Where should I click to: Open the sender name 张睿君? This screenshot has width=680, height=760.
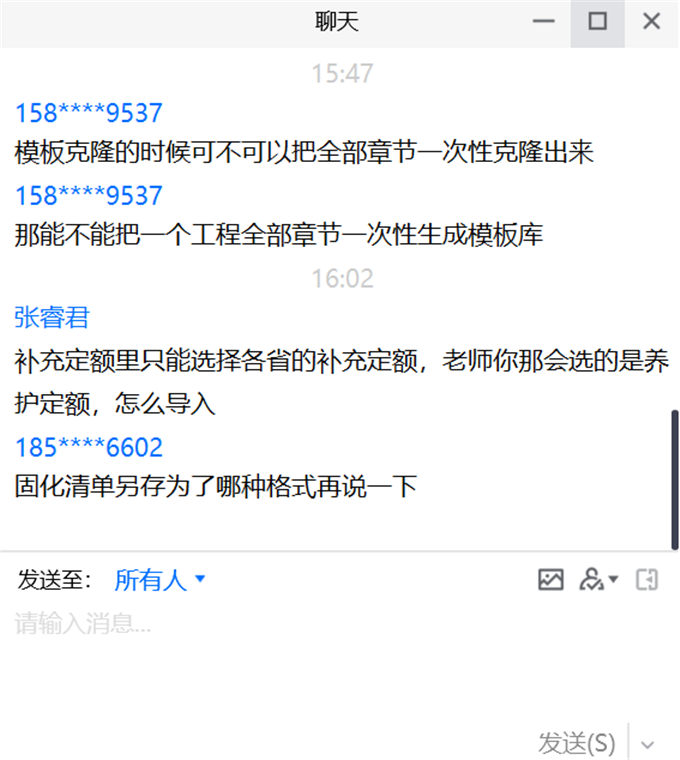point(52,318)
